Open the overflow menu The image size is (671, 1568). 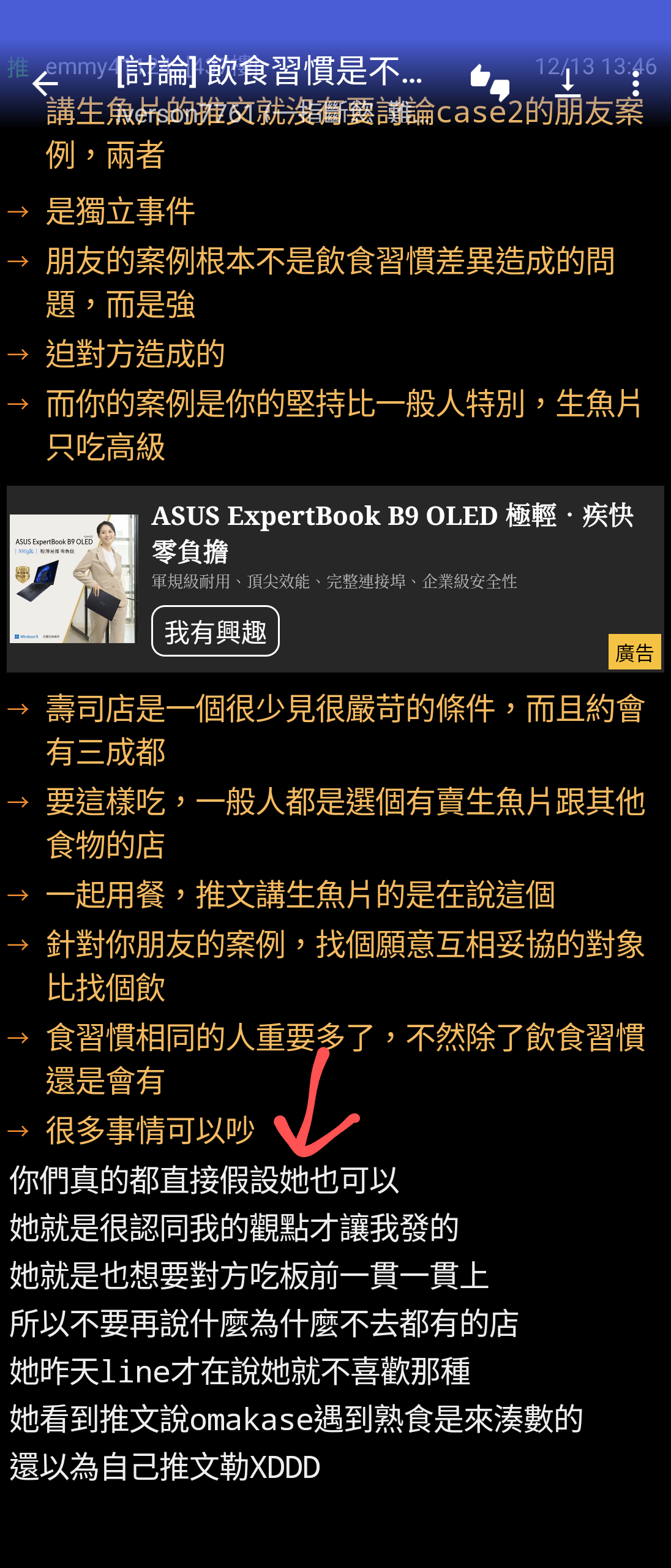pos(636,84)
